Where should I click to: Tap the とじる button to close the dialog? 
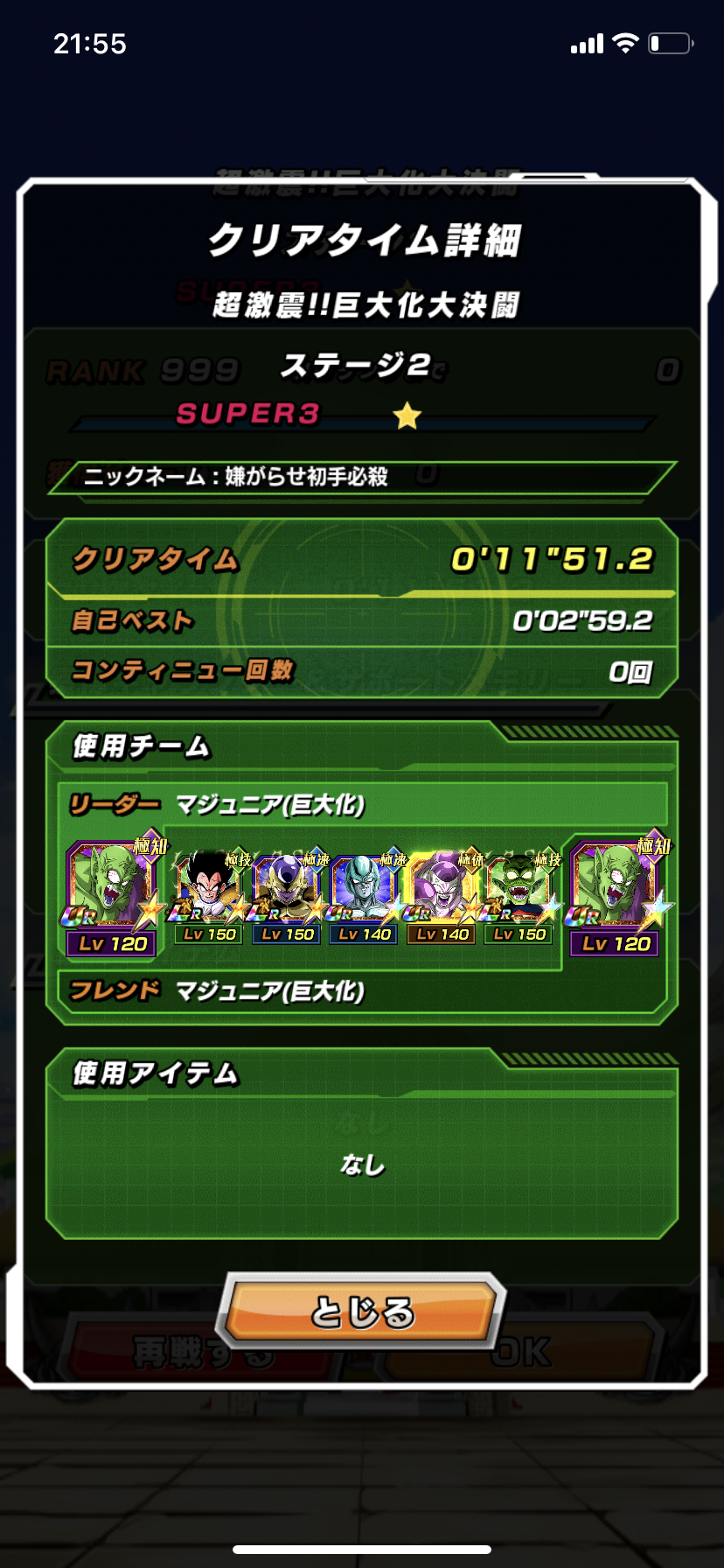[x=361, y=1312]
